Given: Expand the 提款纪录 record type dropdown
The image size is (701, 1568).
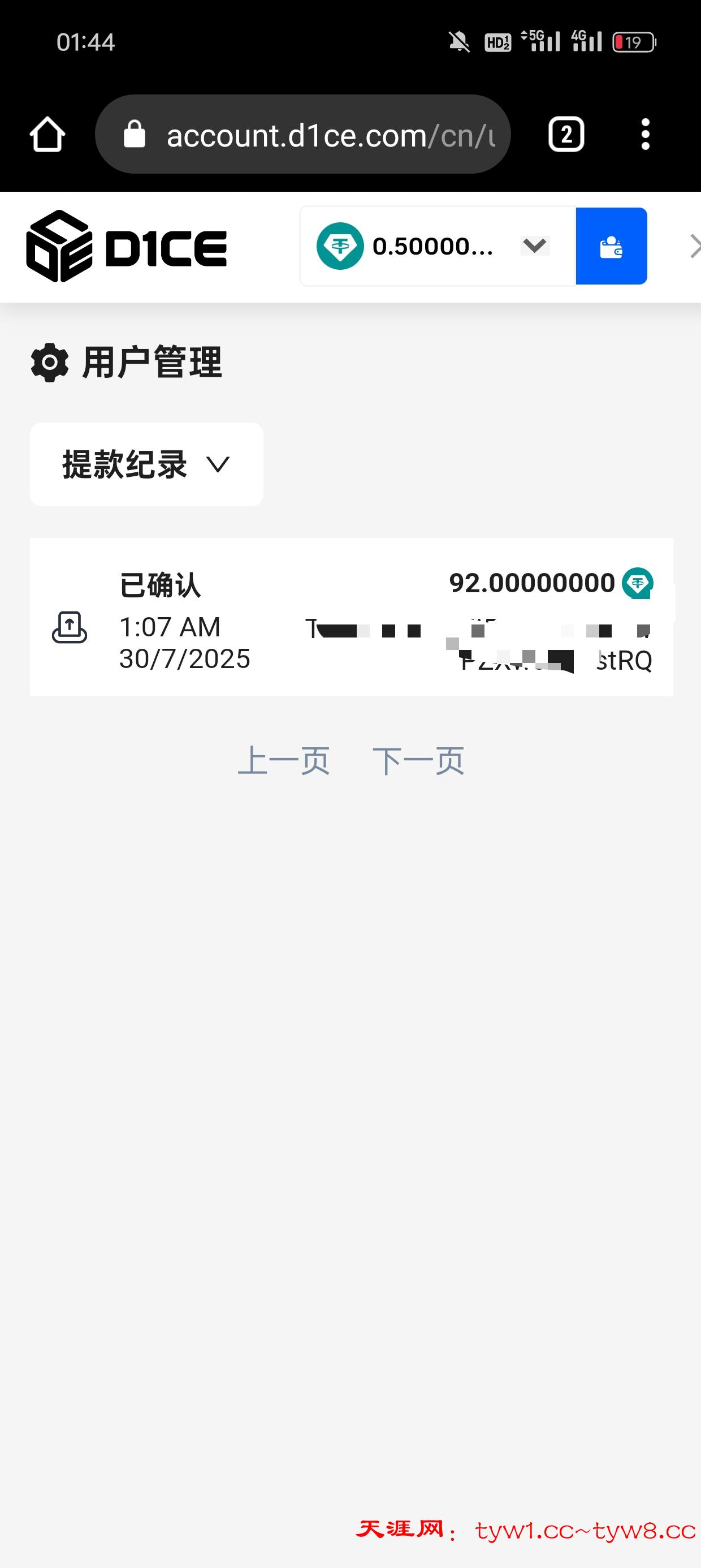Looking at the screenshot, I should [x=146, y=464].
